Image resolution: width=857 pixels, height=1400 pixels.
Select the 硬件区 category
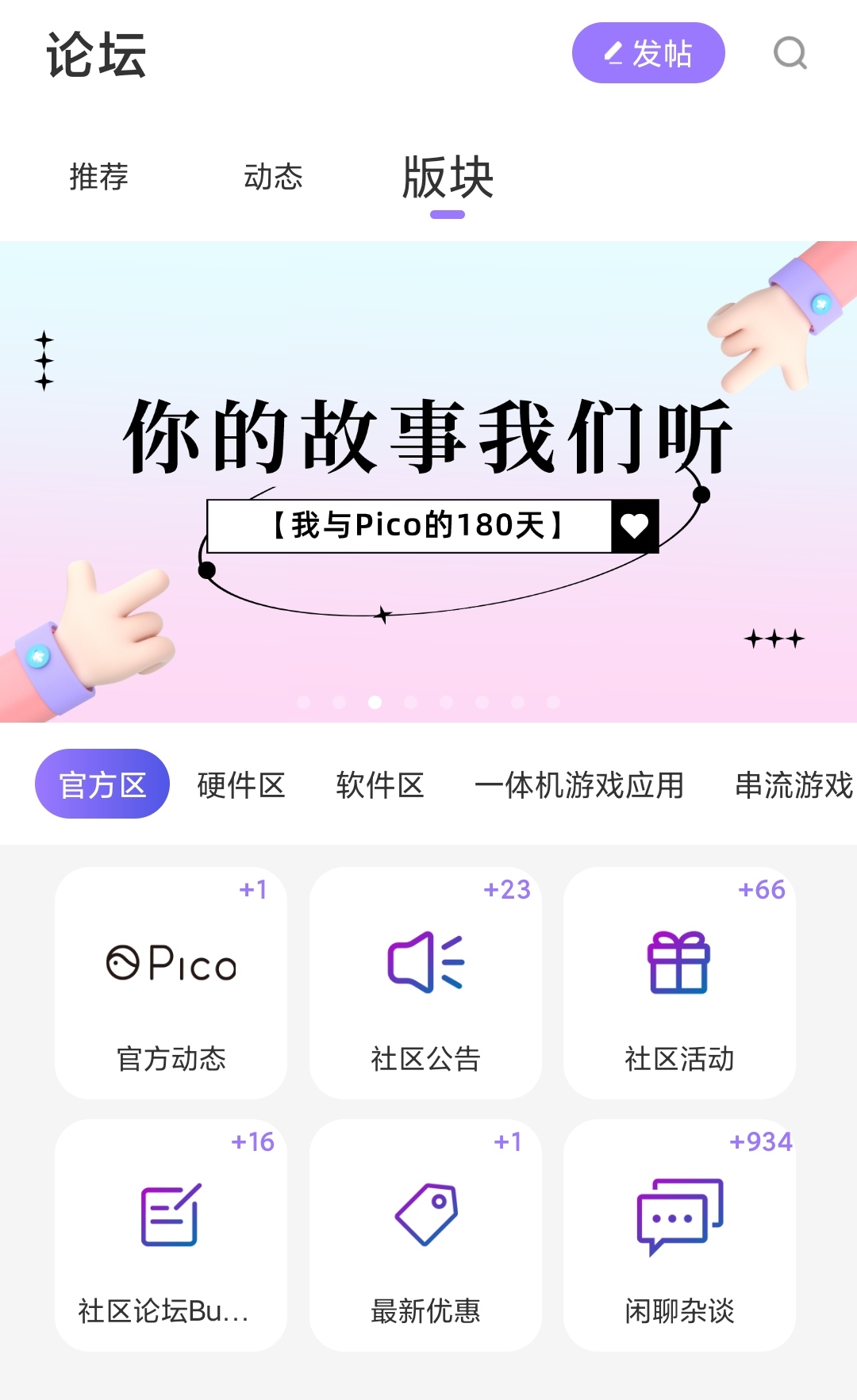pyautogui.click(x=241, y=784)
